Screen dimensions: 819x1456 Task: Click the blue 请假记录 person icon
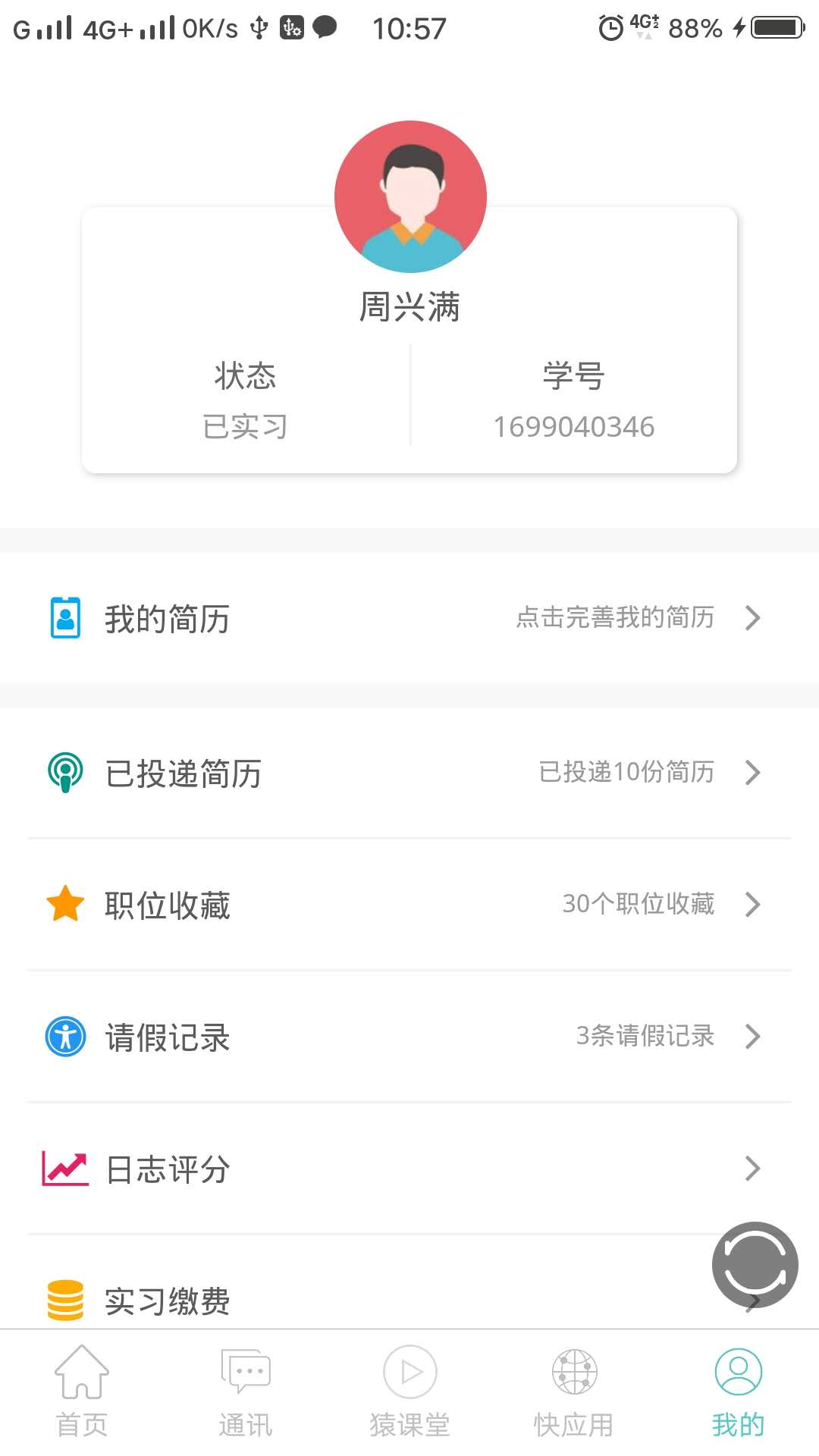click(x=65, y=1037)
